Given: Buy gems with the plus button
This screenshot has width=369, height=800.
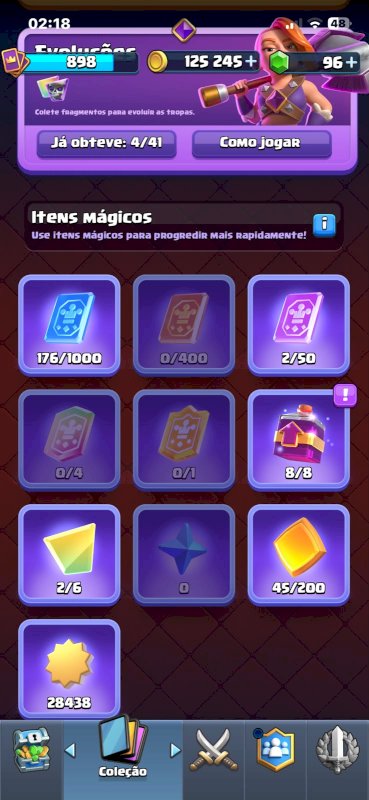Looking at the screenshot, I should click(352, 62).
